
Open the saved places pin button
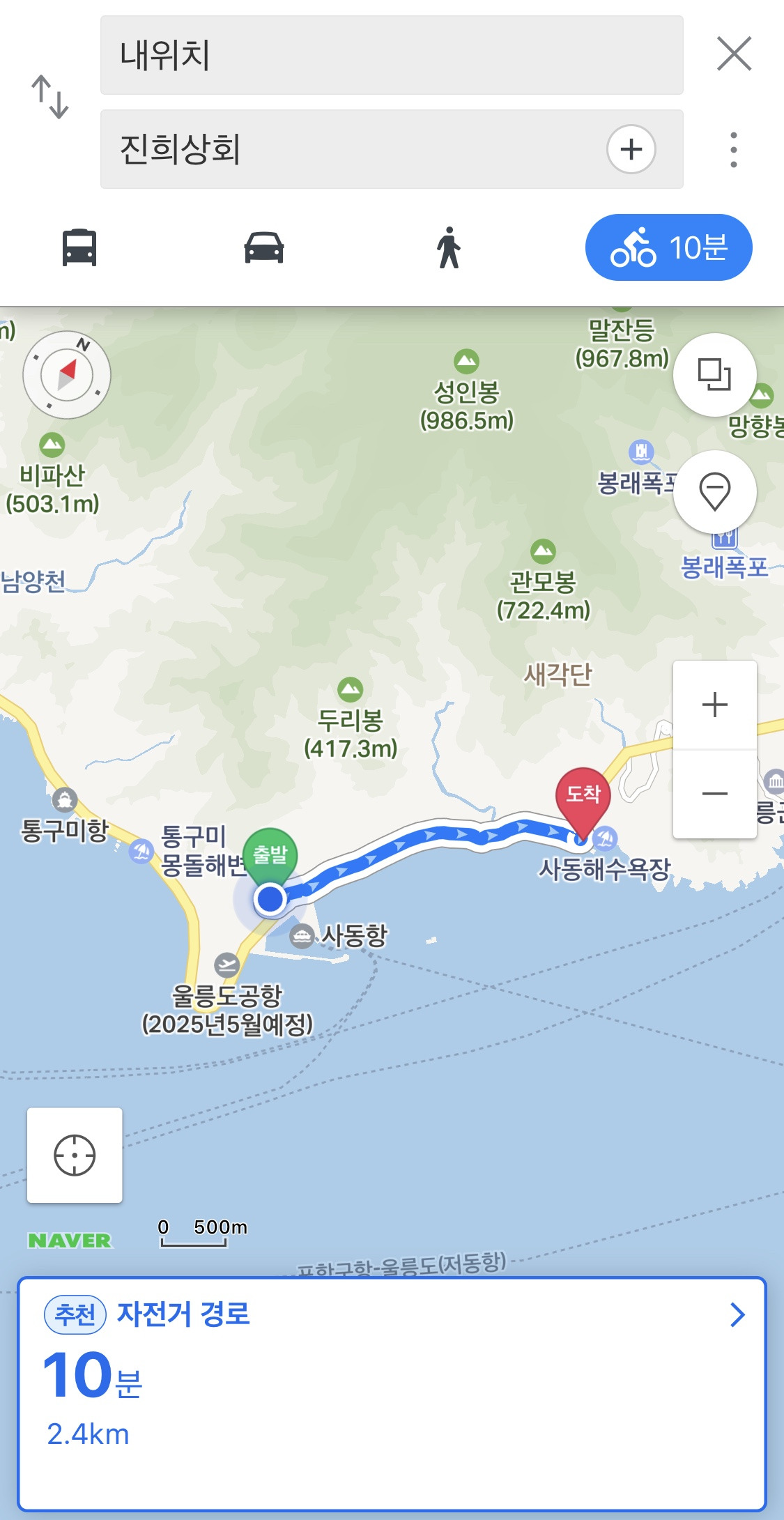coord(714,492)
